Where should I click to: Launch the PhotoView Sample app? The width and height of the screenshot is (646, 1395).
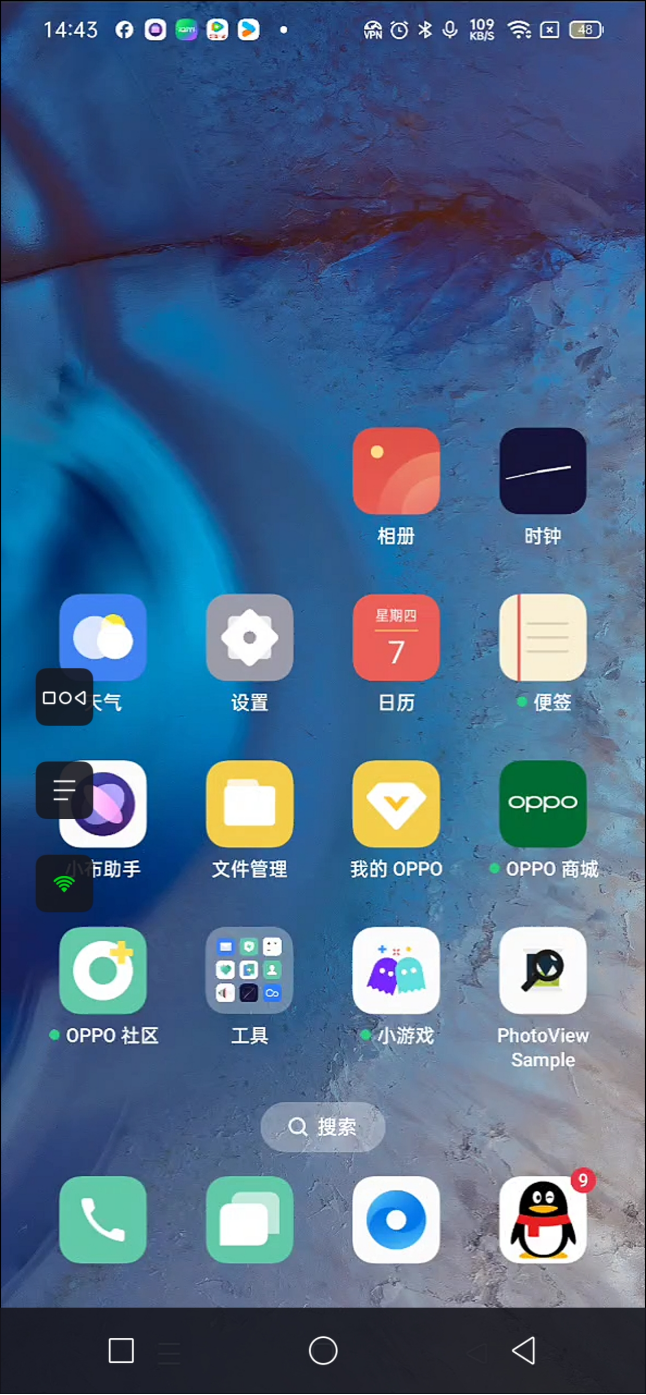pos(543,971)
